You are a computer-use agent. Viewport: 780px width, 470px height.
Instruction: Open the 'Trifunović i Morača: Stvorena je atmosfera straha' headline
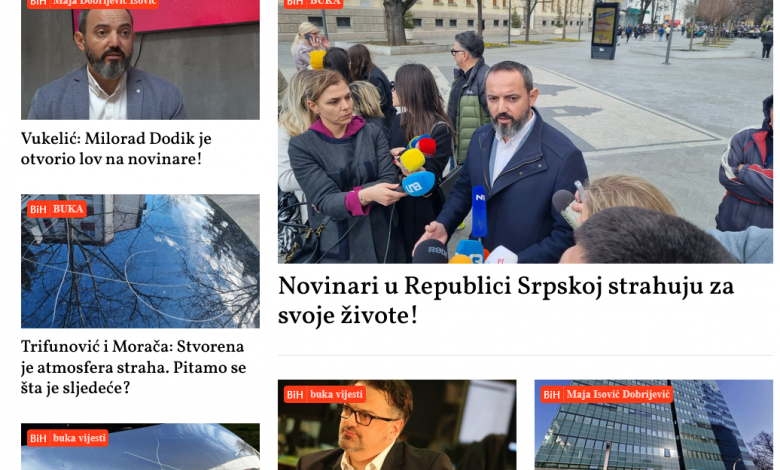coord(133,367)
